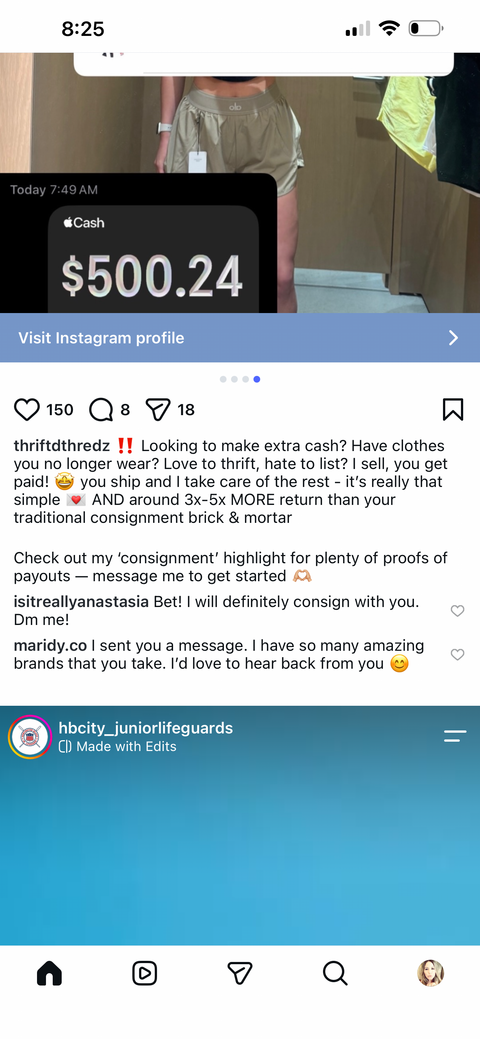This screenshot has height=1039, width=480.
Task: Tap the Visit Instagram profile banner
Action: coord(240,338)
